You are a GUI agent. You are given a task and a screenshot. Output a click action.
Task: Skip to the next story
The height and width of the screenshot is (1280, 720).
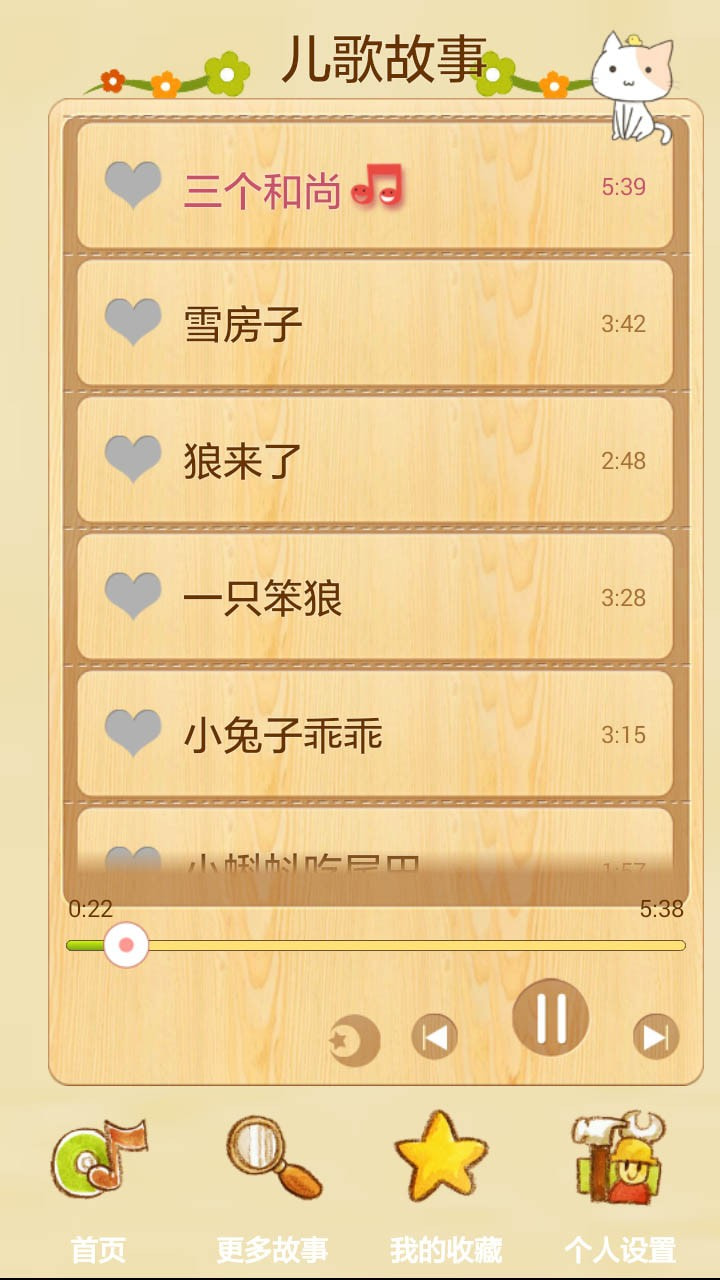tap(656, 1040)
